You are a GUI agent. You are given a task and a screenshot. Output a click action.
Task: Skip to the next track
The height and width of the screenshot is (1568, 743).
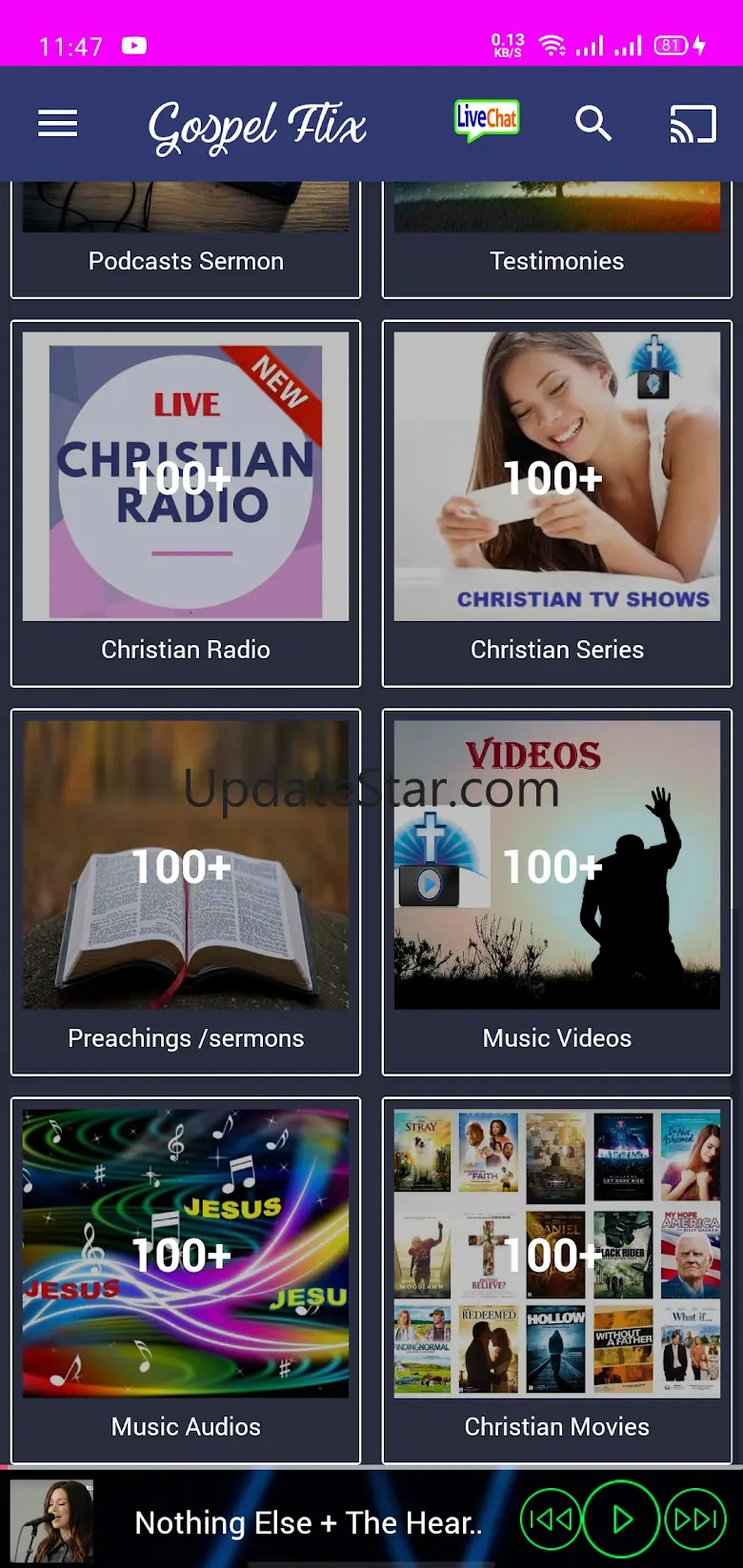tap(695, 1518)
